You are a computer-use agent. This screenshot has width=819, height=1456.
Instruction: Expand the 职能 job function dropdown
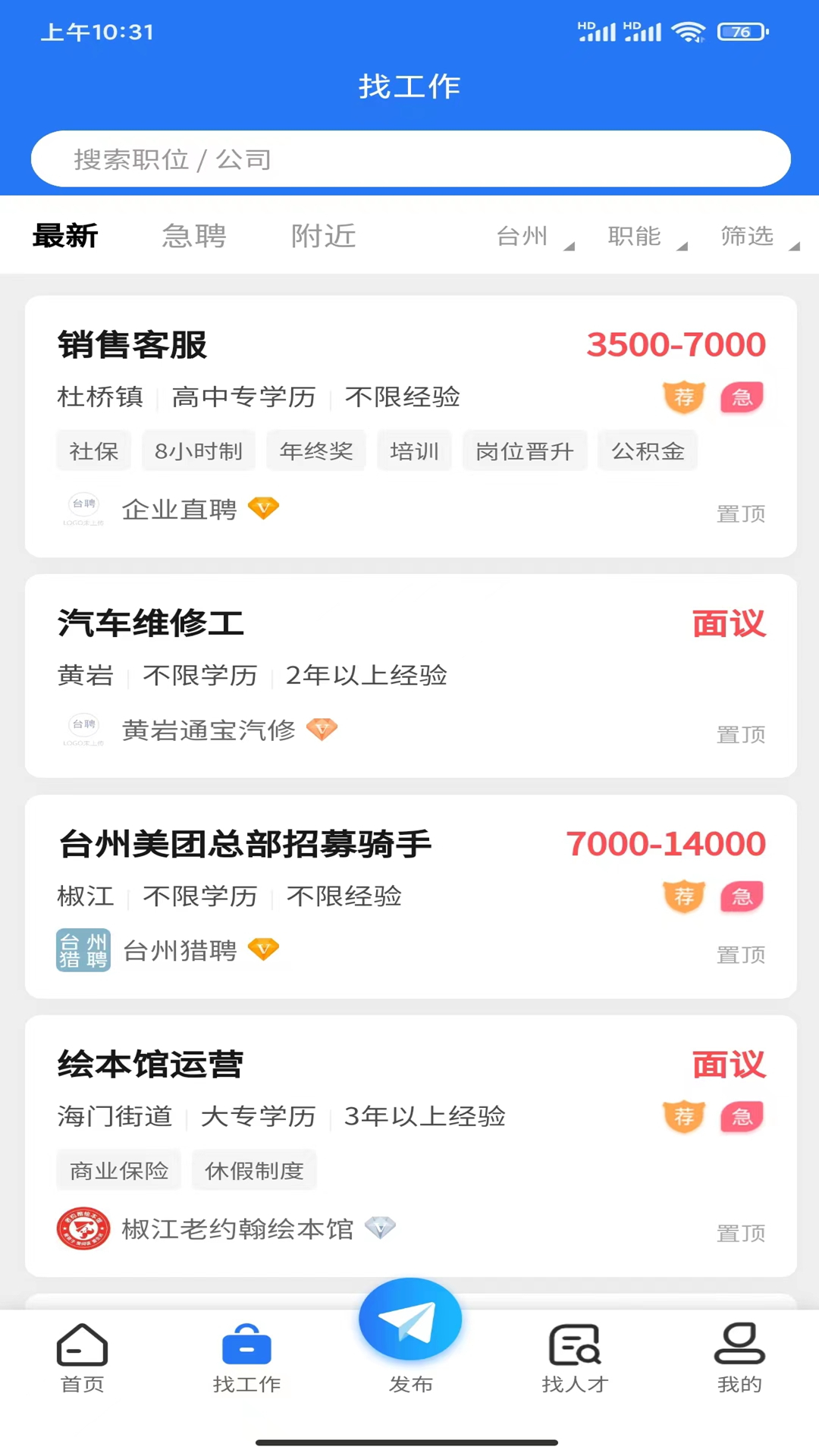pos(646,237)
